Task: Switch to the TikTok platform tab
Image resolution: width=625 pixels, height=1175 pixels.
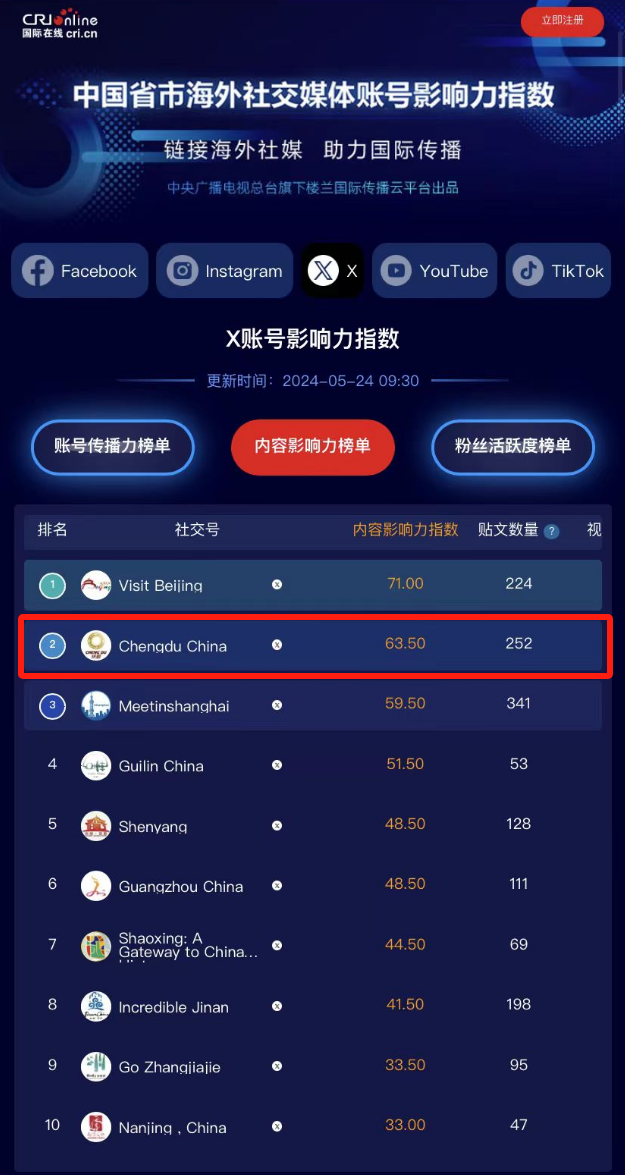Action: pyautogui.click(x=558, y=271)
